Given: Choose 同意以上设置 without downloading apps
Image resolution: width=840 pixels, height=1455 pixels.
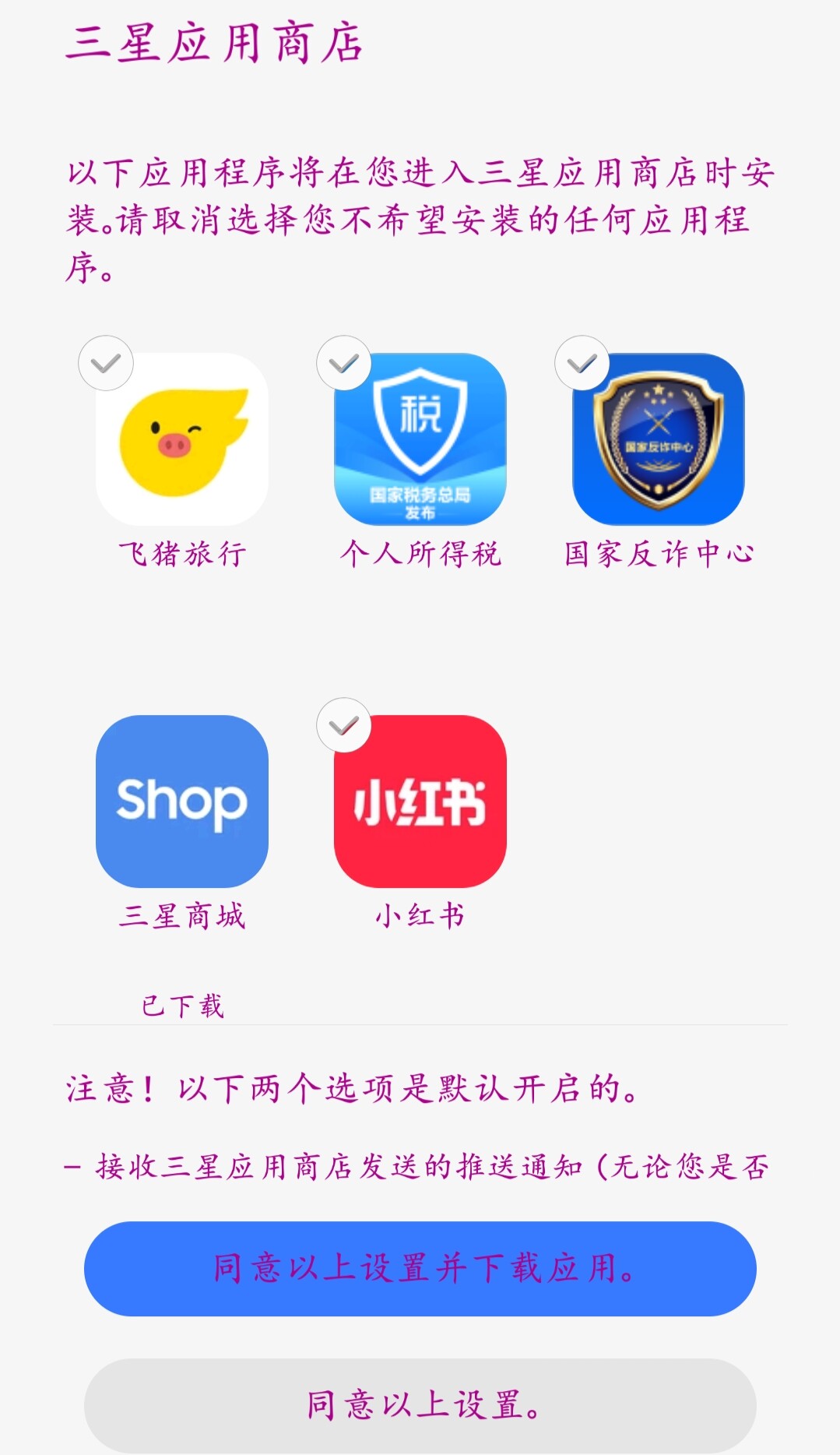Looking at the screenshot, I should (420, 1405).
